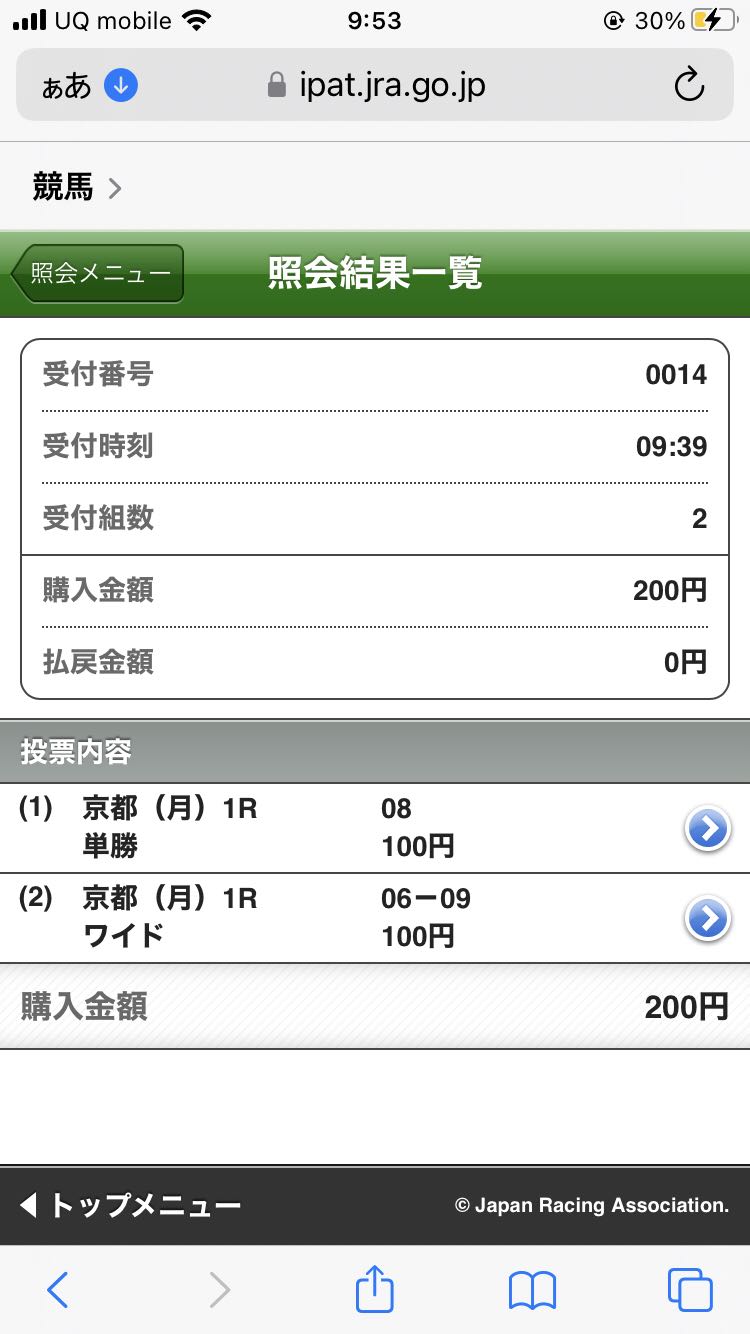
Task: Open the ぁあ reader options
Action: (66, 86)
